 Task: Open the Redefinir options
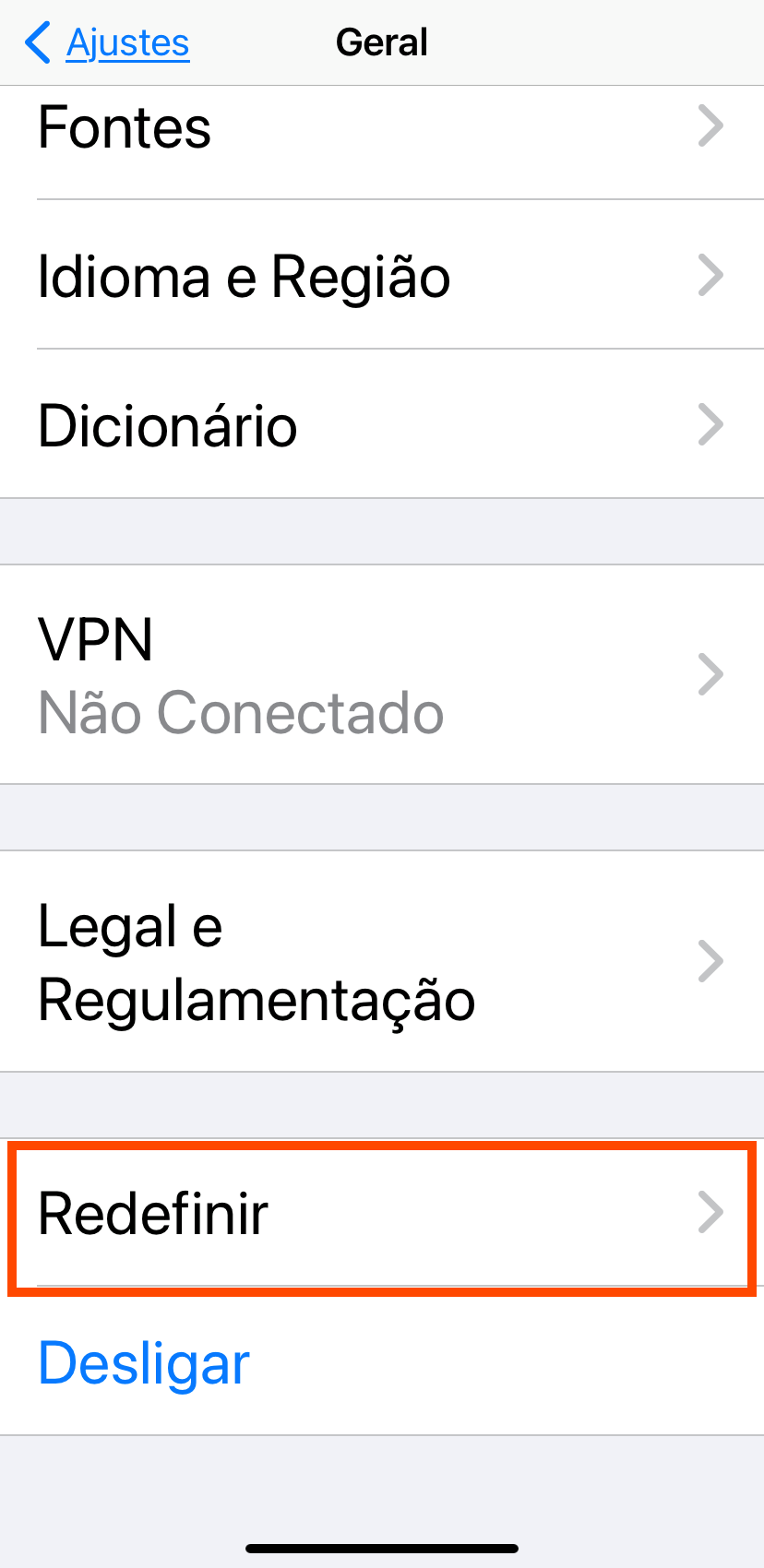381,1214
